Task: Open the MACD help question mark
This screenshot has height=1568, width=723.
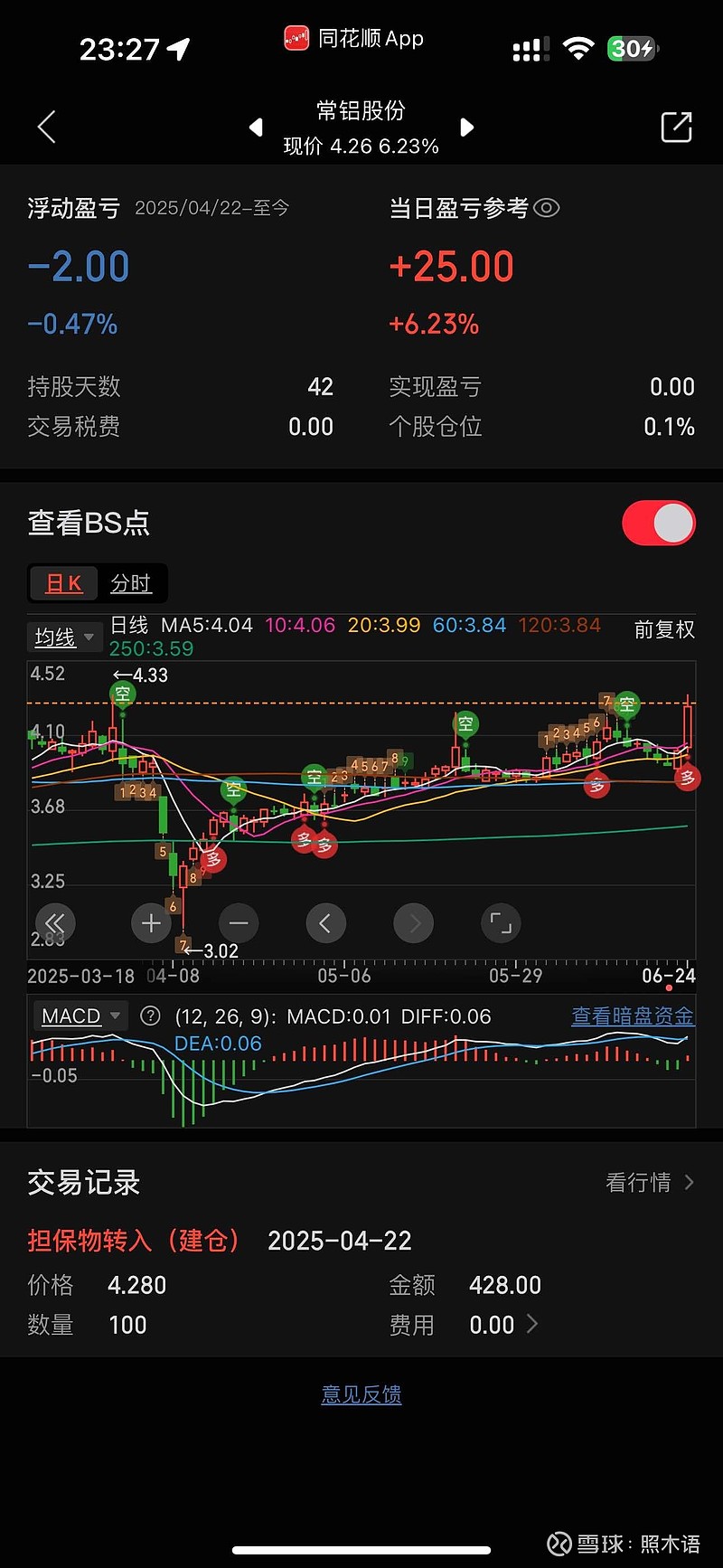Action: point(150,1016)
